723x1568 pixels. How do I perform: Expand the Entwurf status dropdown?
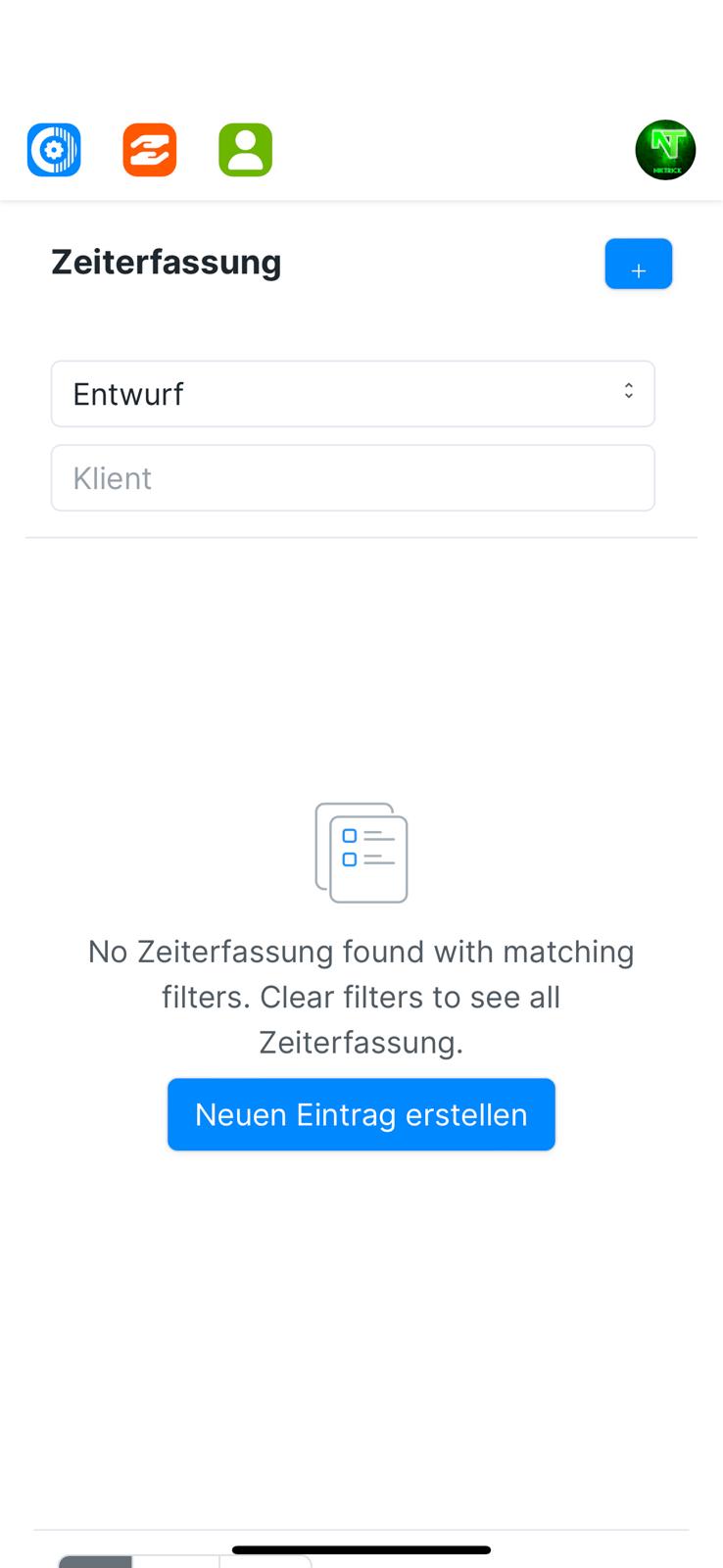click(353, 394)
